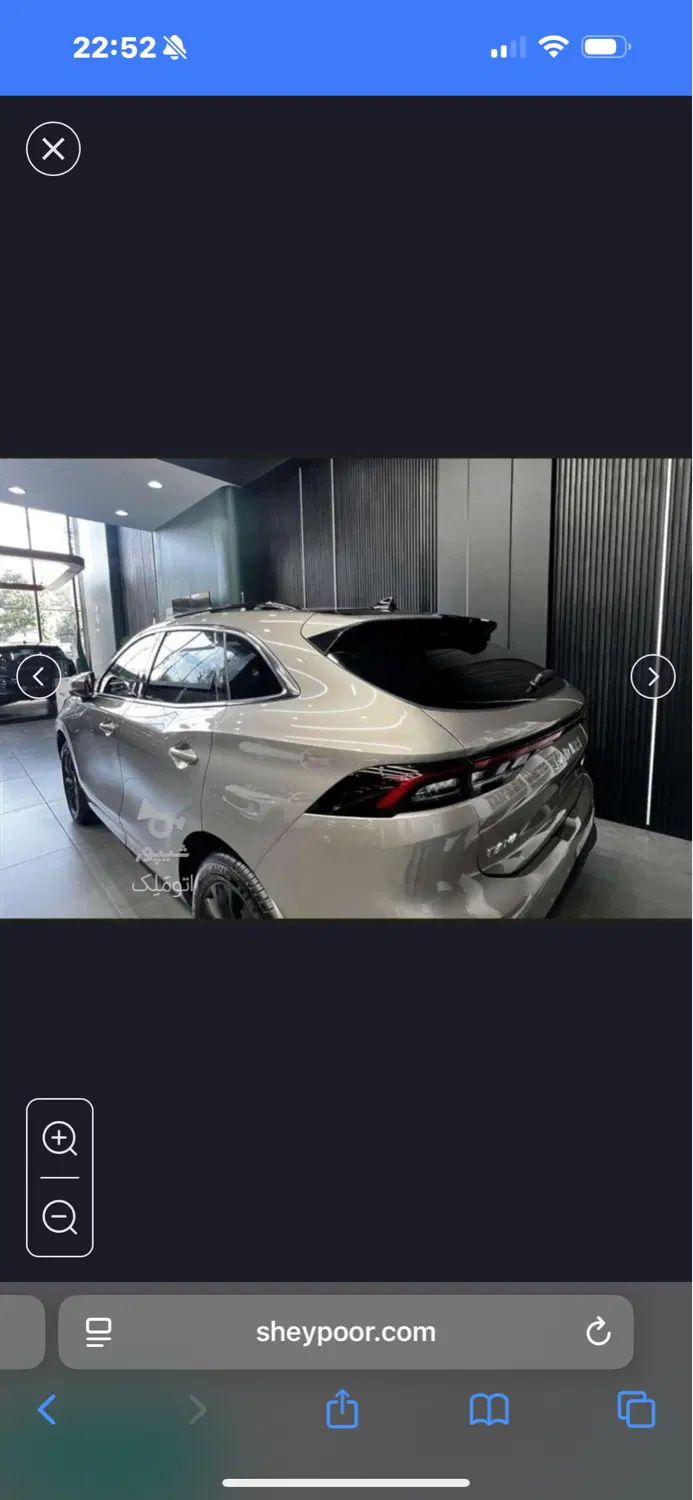693x1500 pixels.
Task: Zoom out of the photo
Action: pos(60,1217)
